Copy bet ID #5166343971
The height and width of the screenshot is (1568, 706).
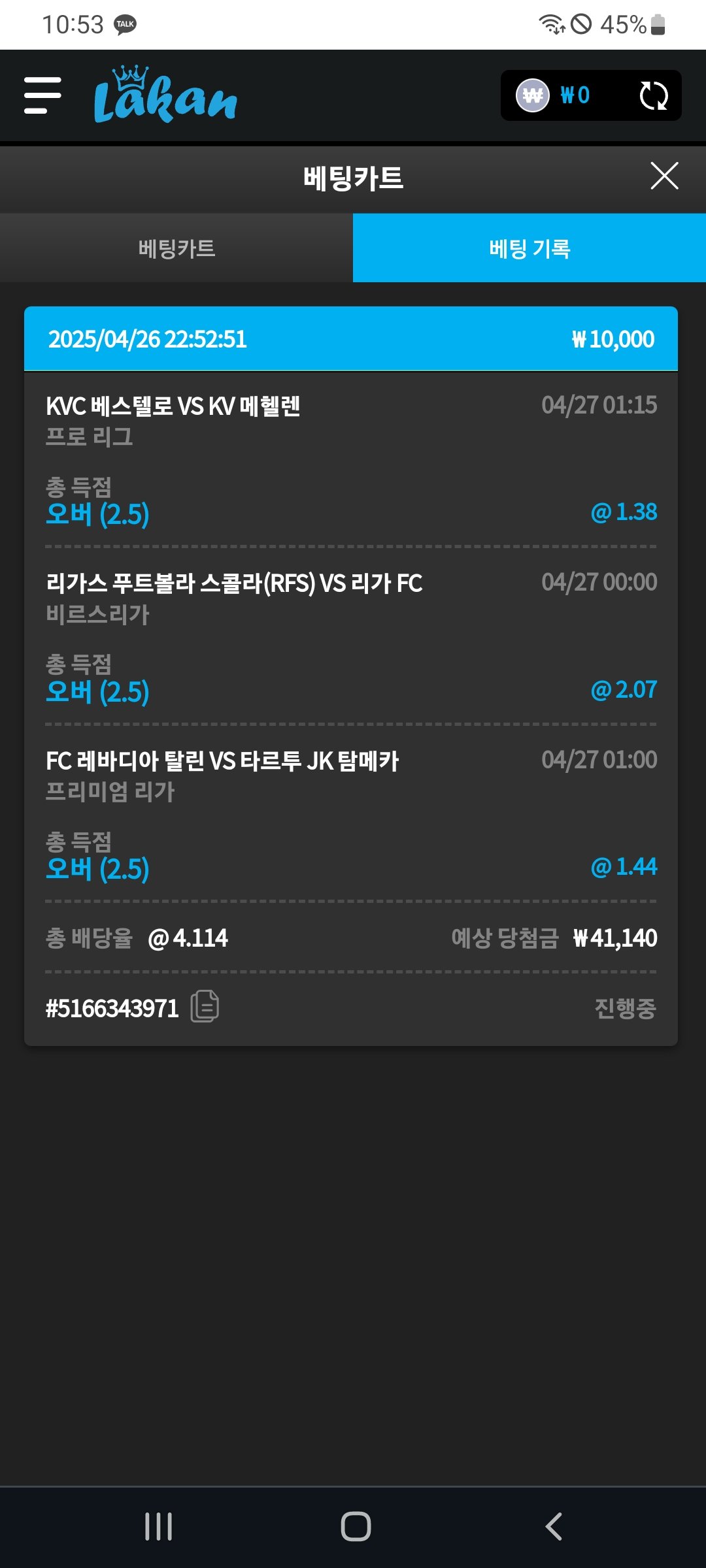coord(205,1007)
